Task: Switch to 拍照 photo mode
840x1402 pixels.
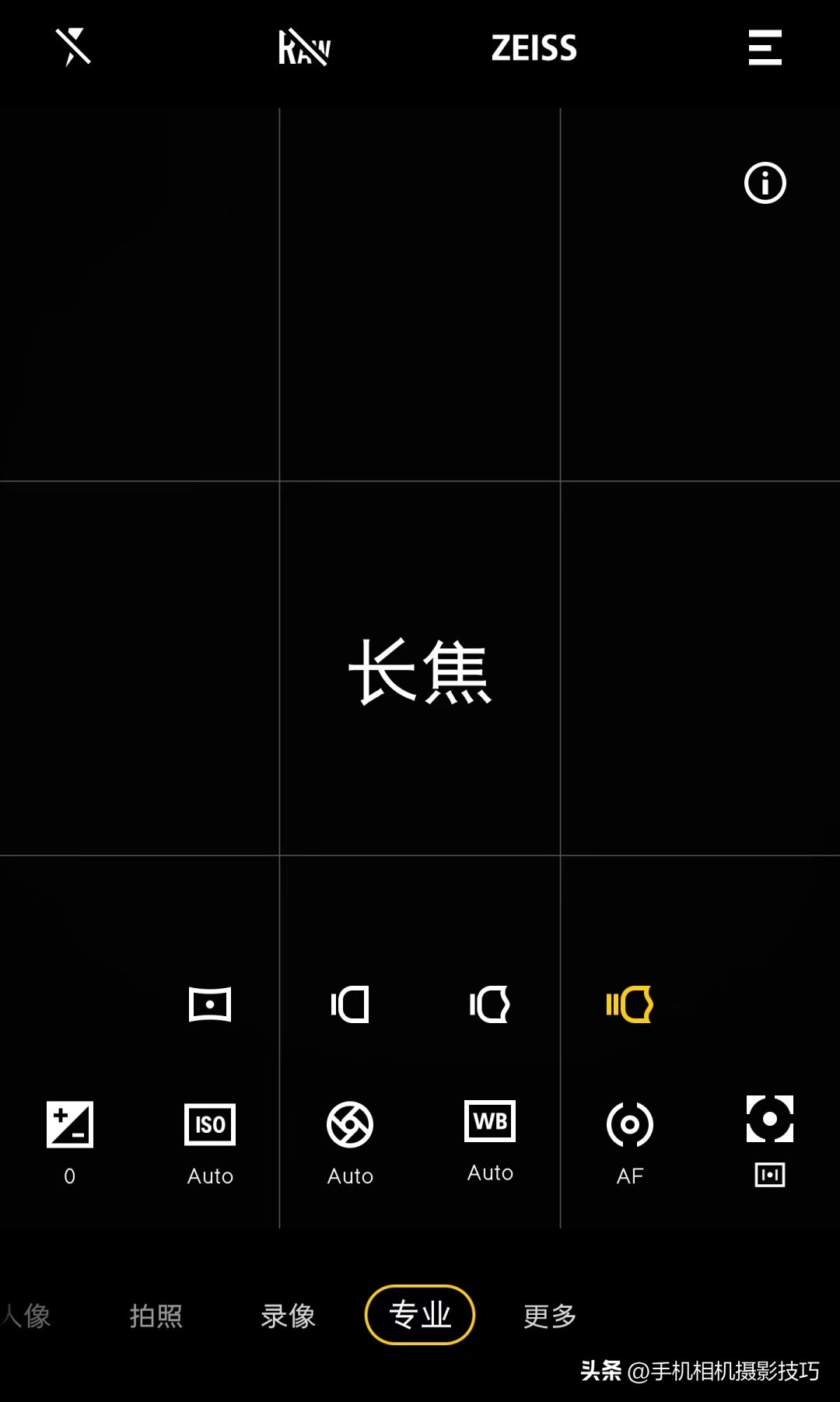Action: (x=156, y=1316)
